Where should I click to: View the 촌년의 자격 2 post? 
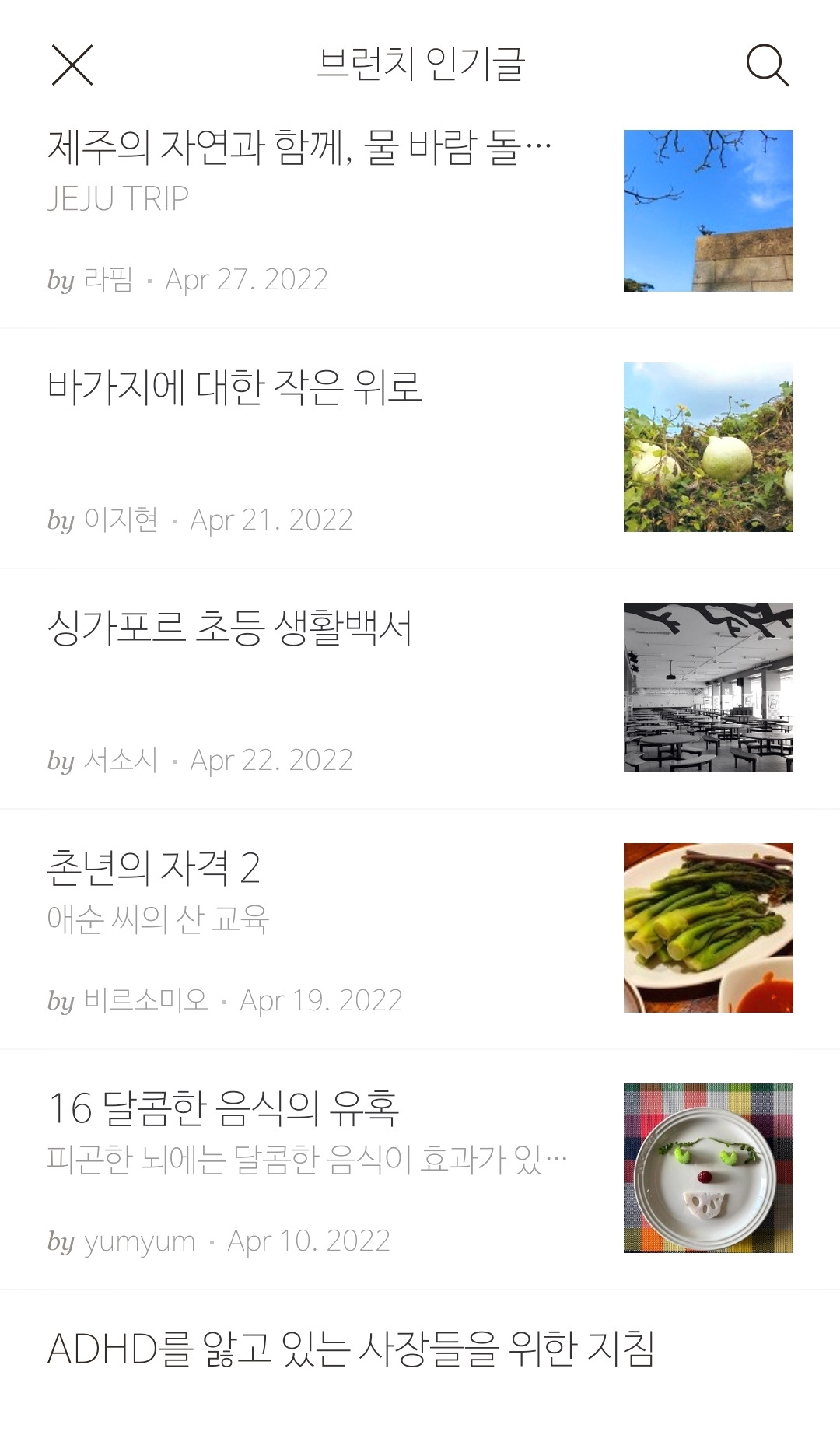coord(154,868)
